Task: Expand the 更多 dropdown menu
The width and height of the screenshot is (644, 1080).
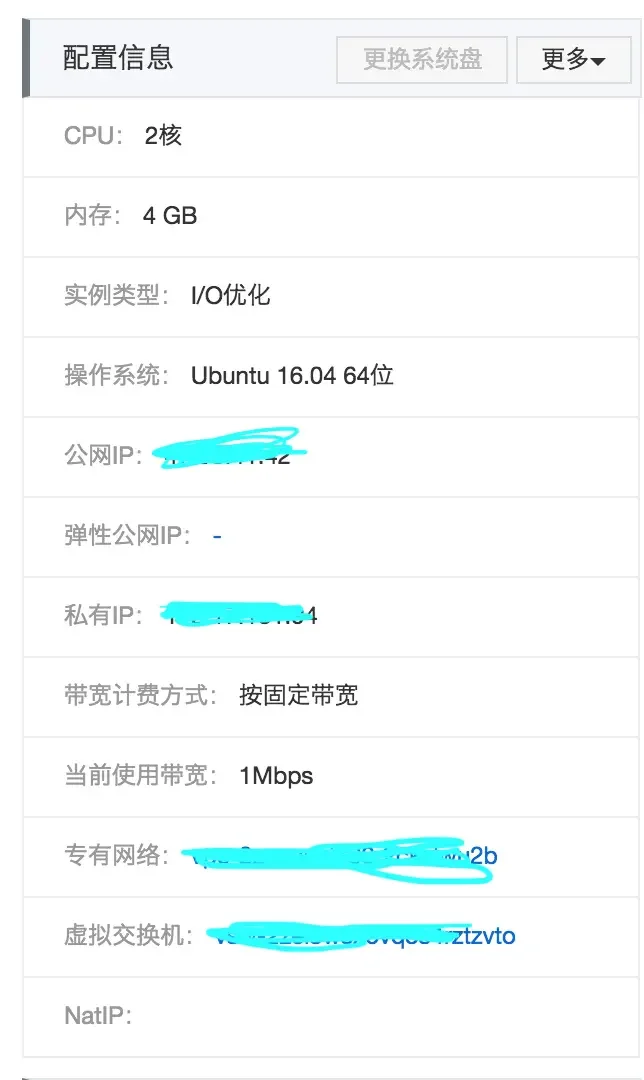Action: 574,60
